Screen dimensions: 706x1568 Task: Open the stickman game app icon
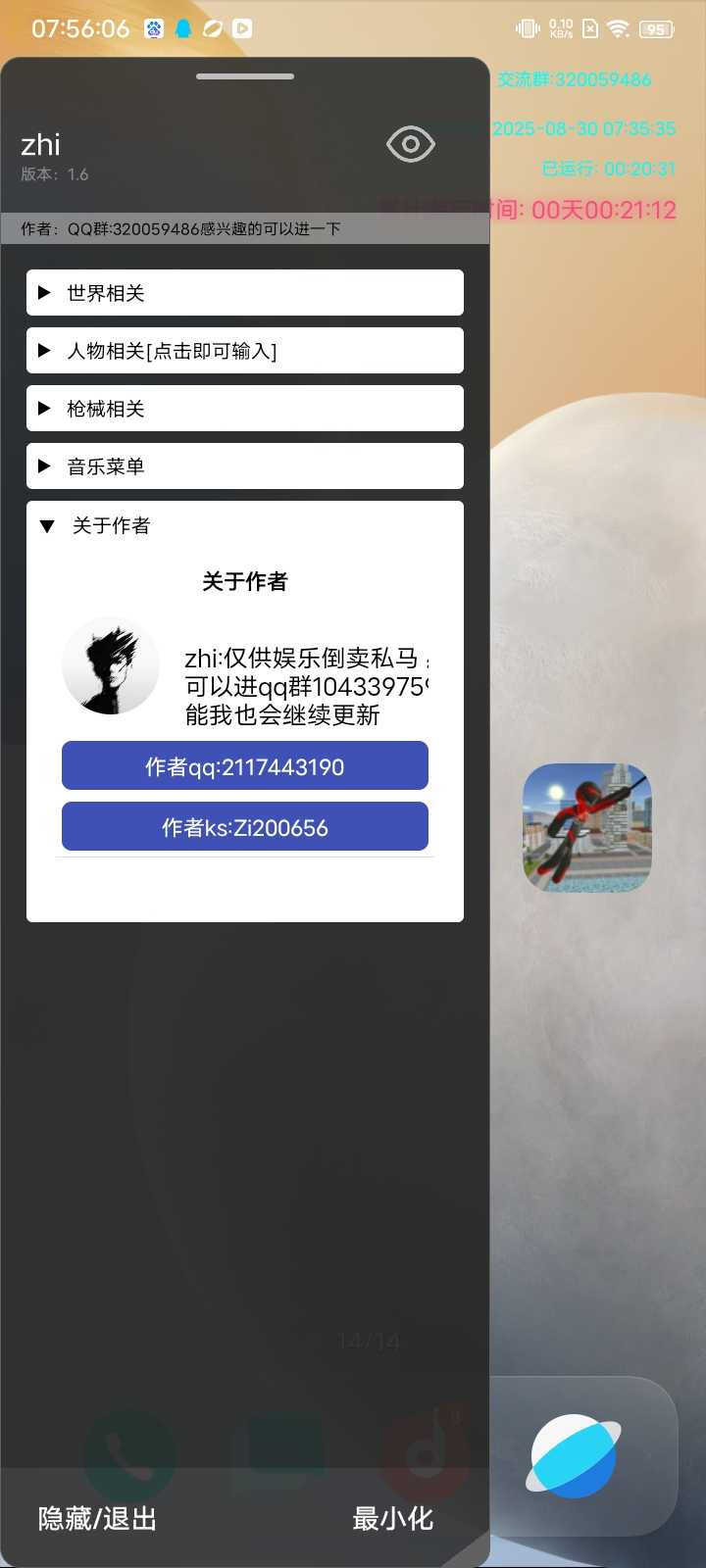586,828
